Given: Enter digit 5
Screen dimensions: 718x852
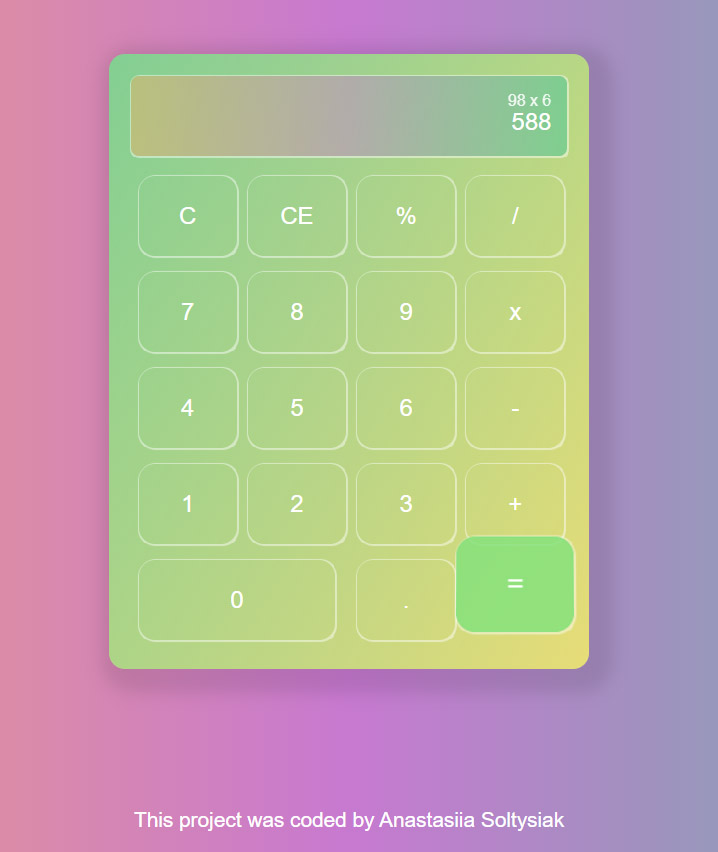Looking at the screenshot, I should [x=297, y=408].
